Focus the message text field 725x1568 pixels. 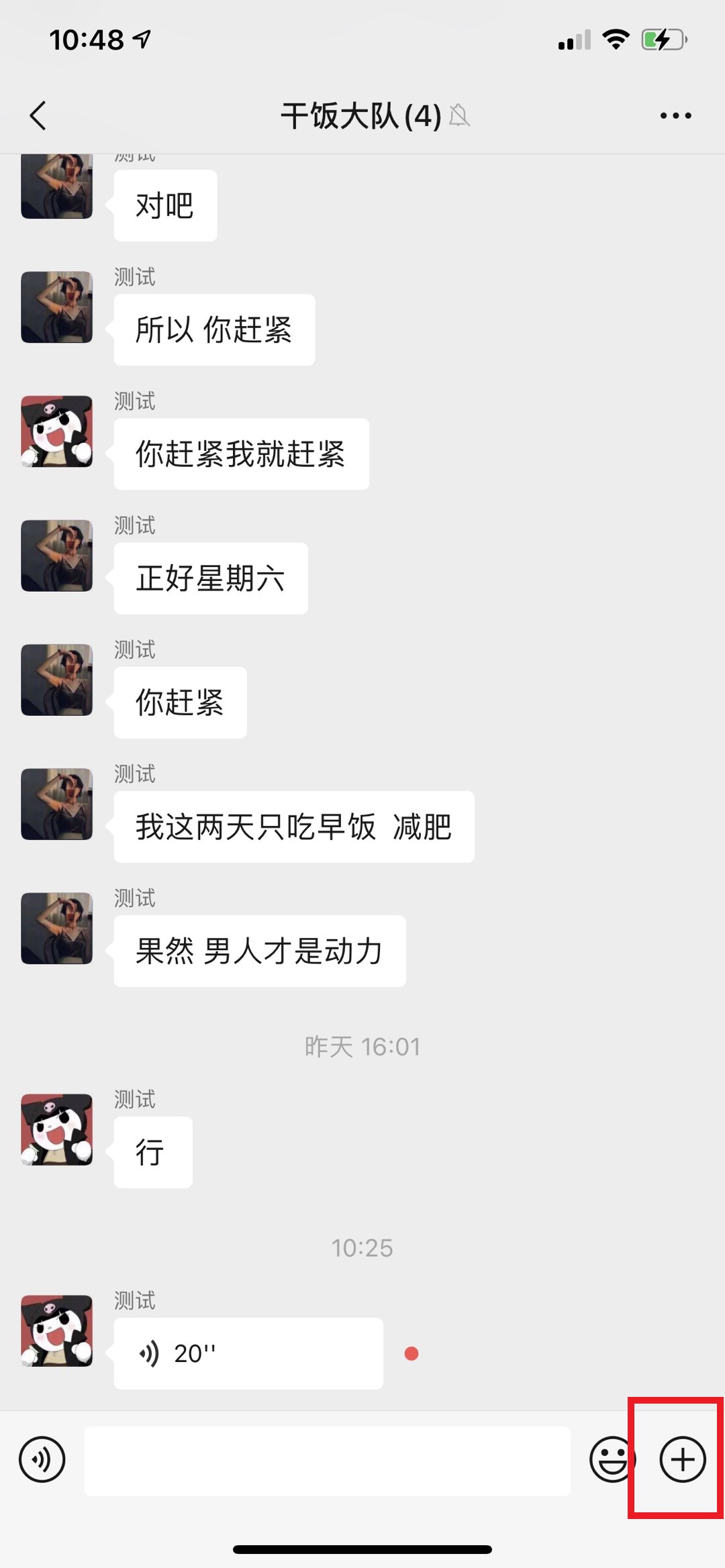pos(327,1461)
